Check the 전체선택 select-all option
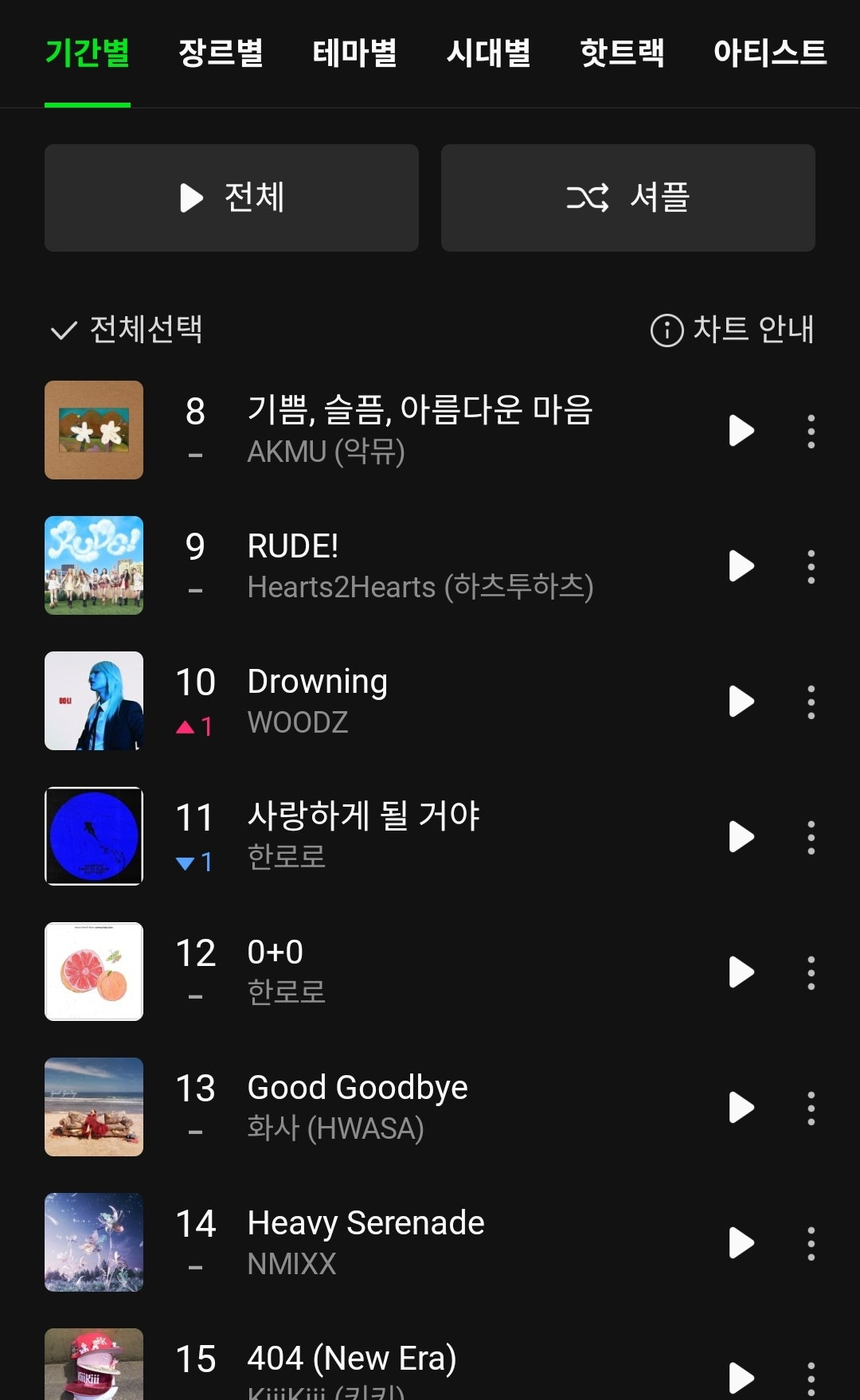Viewport: 860px width, 1400px height. point(127,329)
